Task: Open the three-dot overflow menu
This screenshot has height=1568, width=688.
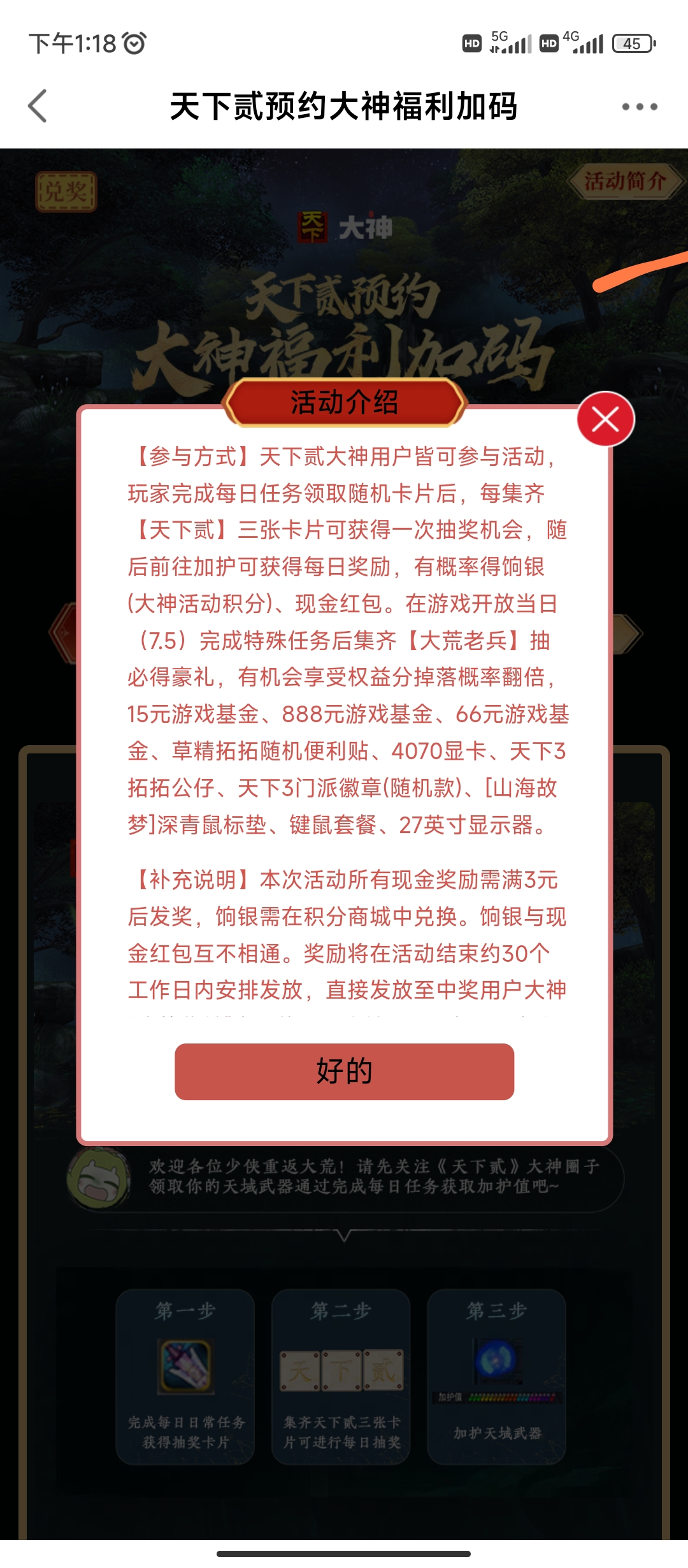Action: 640,106
